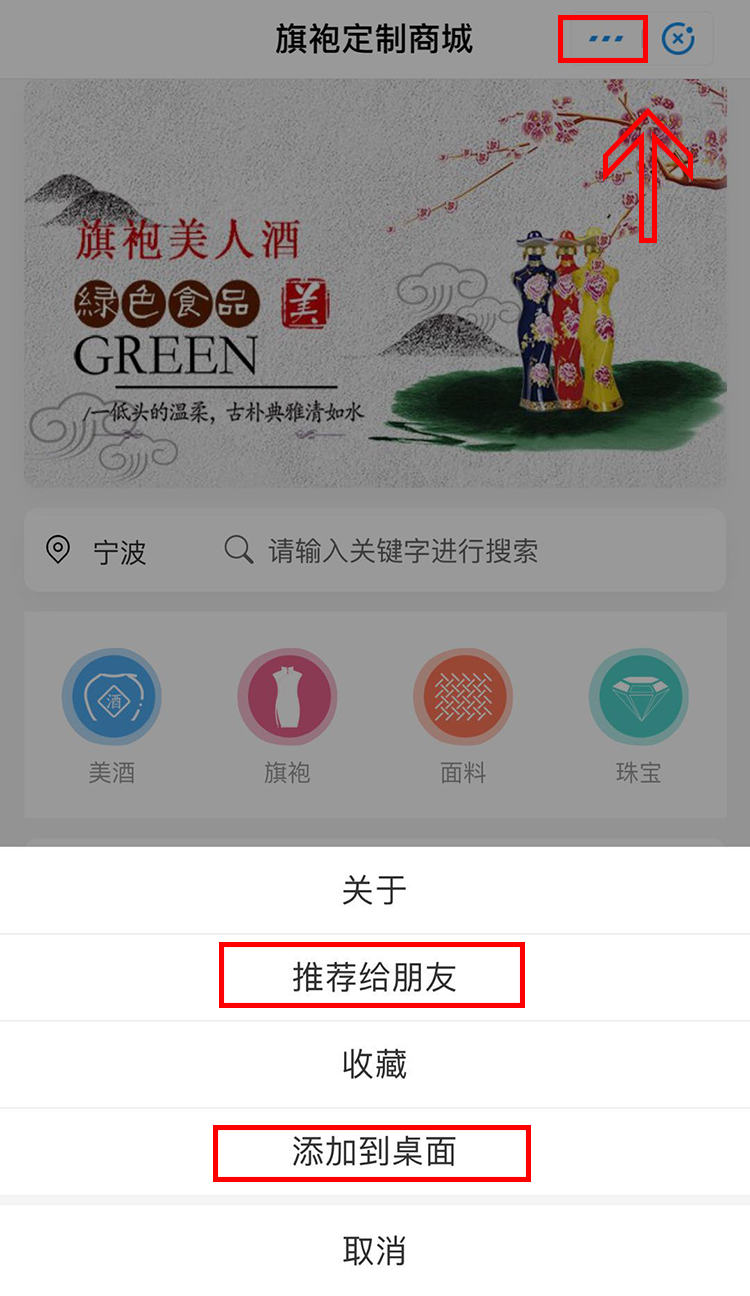Select 添加到桌面 option

pyautogui.click(x=374, y=1152)
